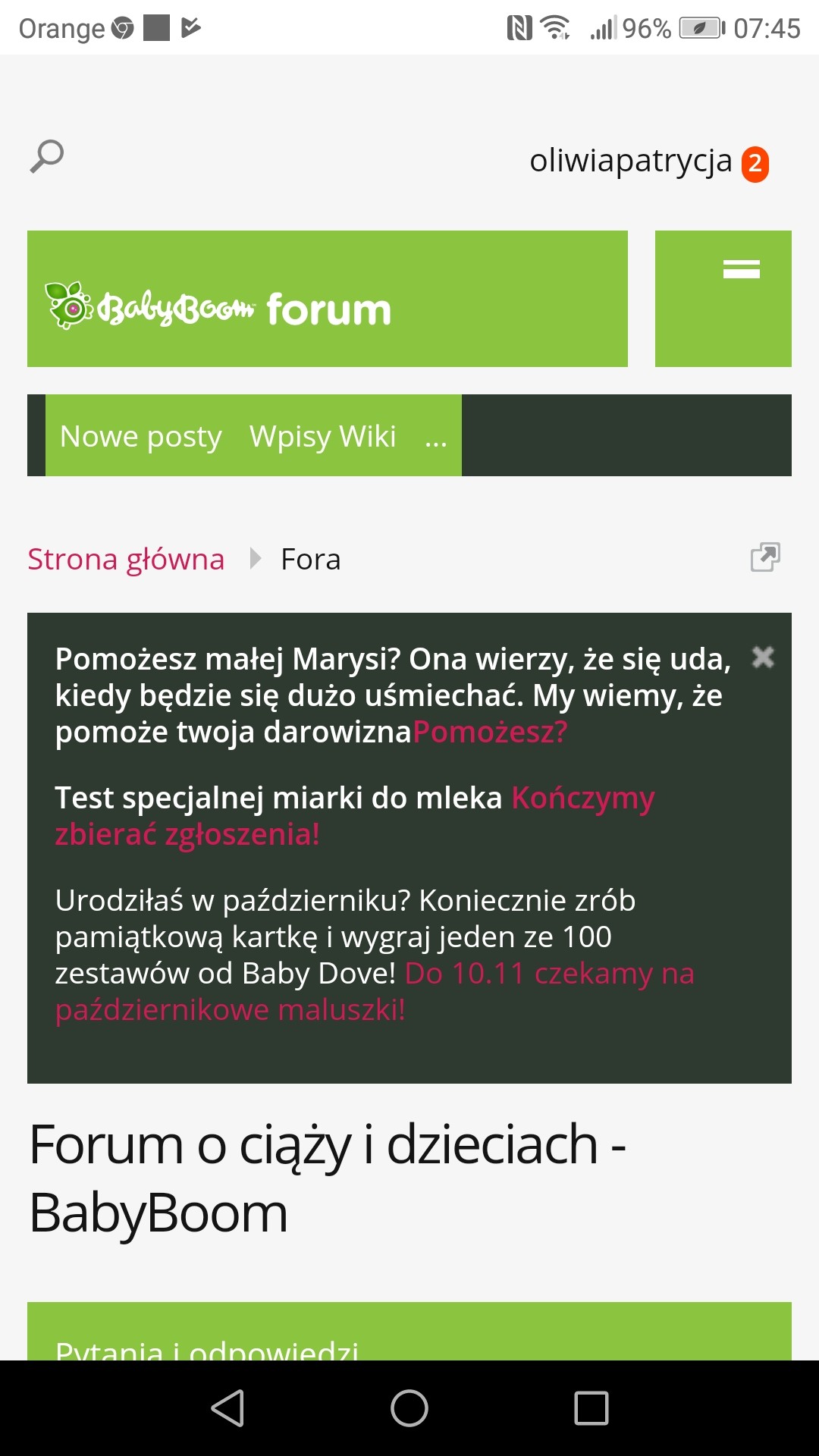Tap the Fora breadcrumb
Screen dimensions: 819x1456
coord(311,560)
